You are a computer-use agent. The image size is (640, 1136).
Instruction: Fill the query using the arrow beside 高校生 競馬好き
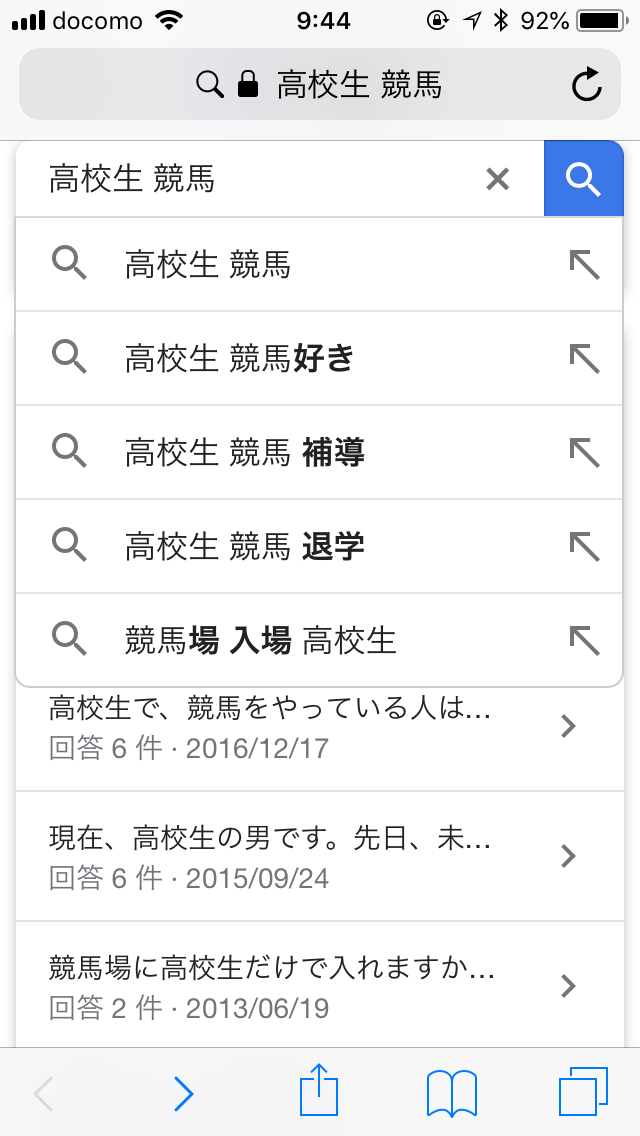point(584,359)
